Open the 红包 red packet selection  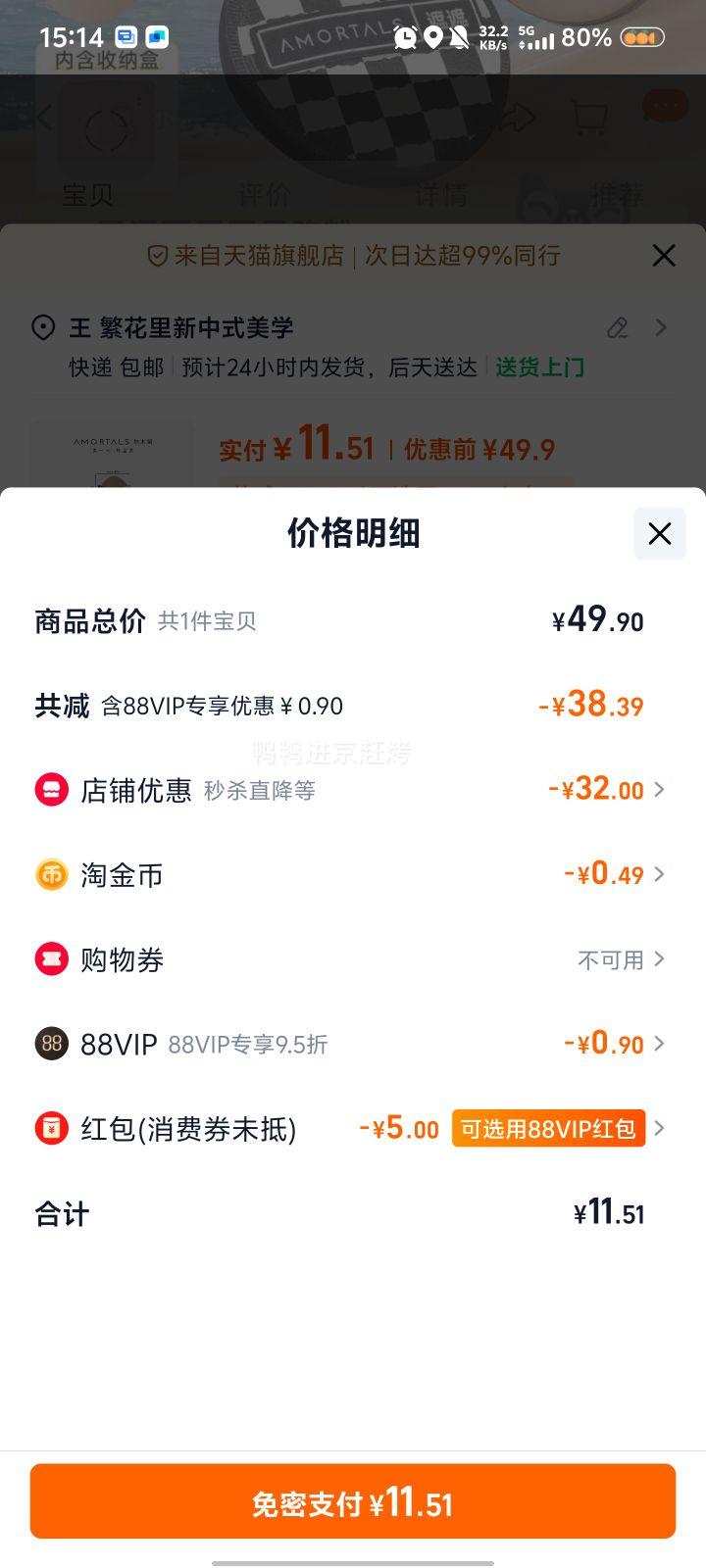coord(660,1129)
